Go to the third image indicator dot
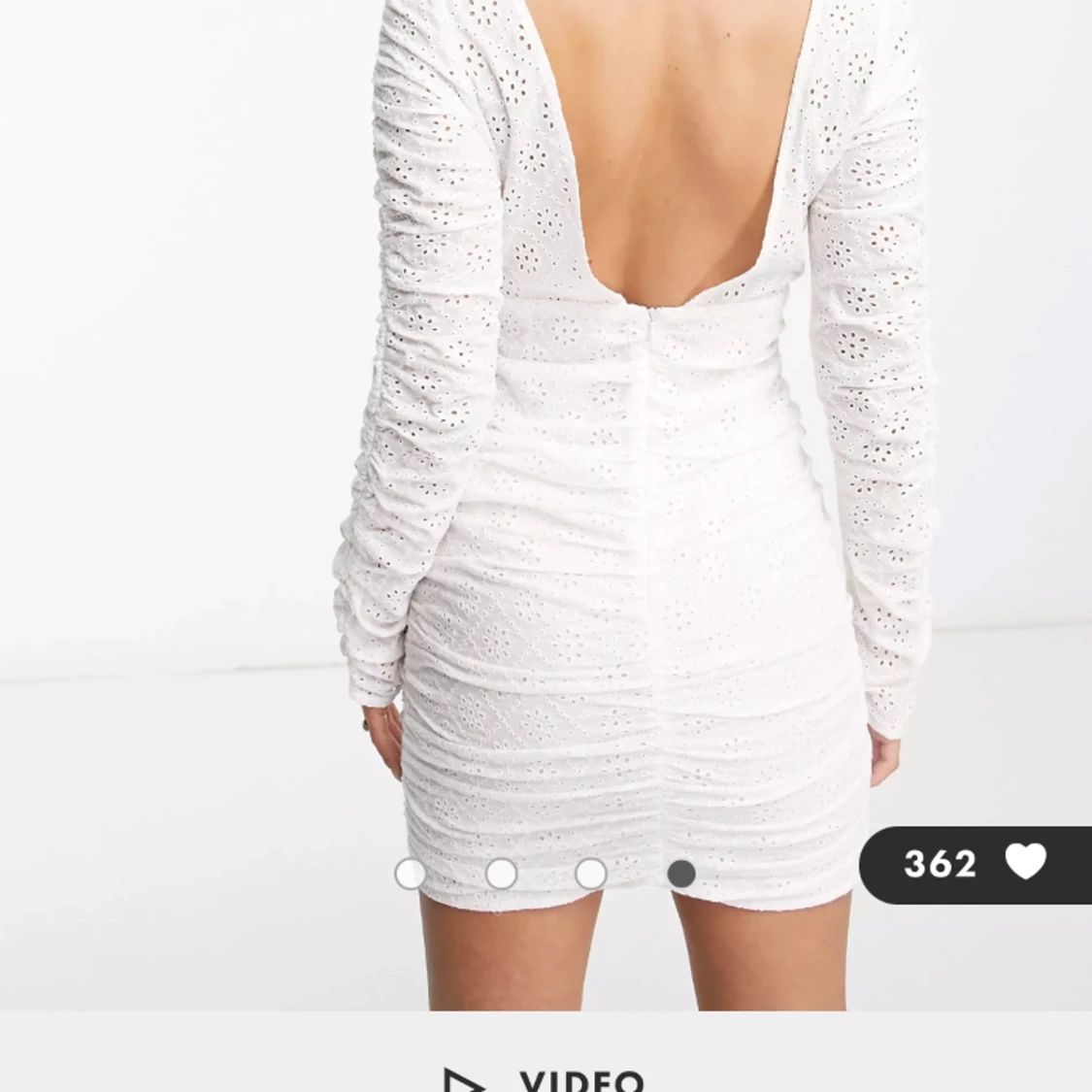The height and width of the screenshot is (1092, 1092). [591, 874]
